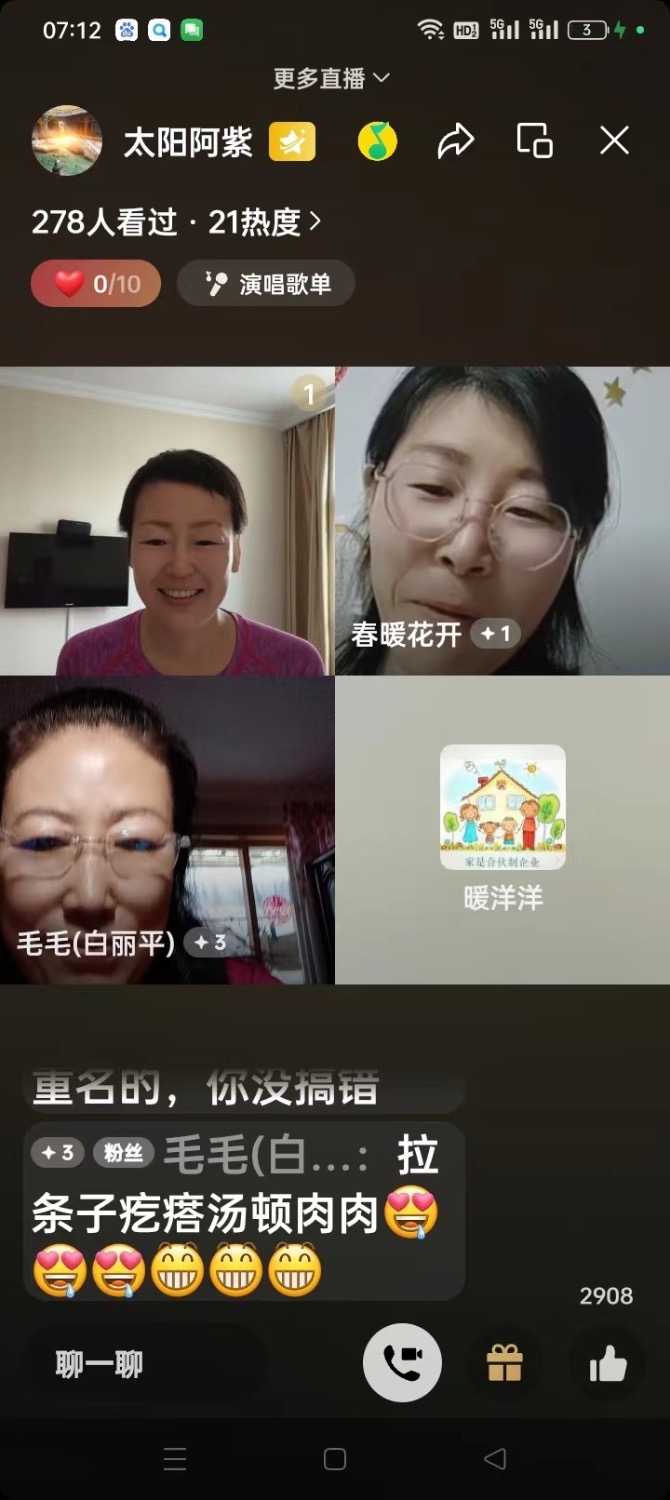This screenshot has height=1500, width=670.
Task: Select 毛毛(白丽平)'s video tile
Action: 167,830
